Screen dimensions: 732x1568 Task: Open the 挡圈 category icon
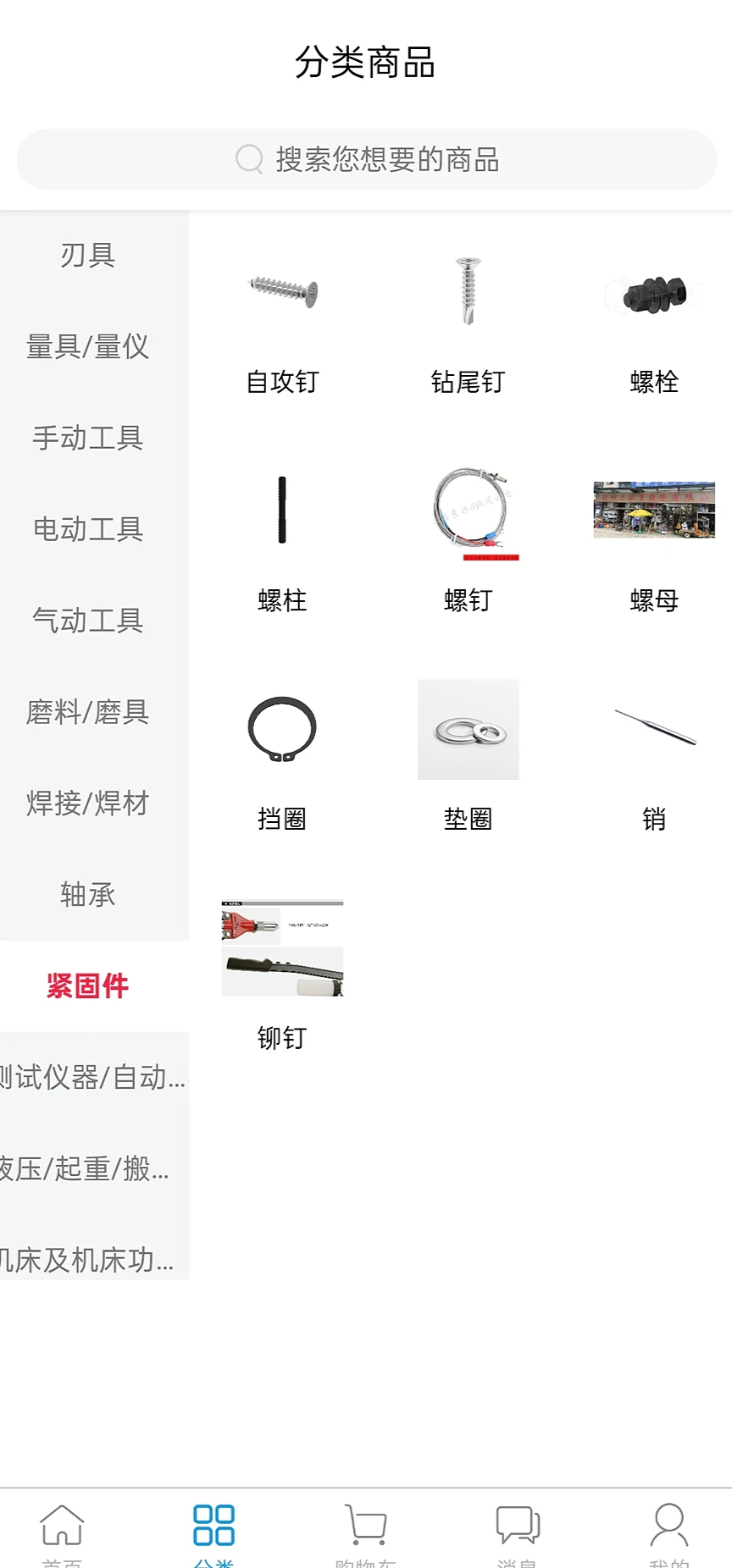pos(281,729)
